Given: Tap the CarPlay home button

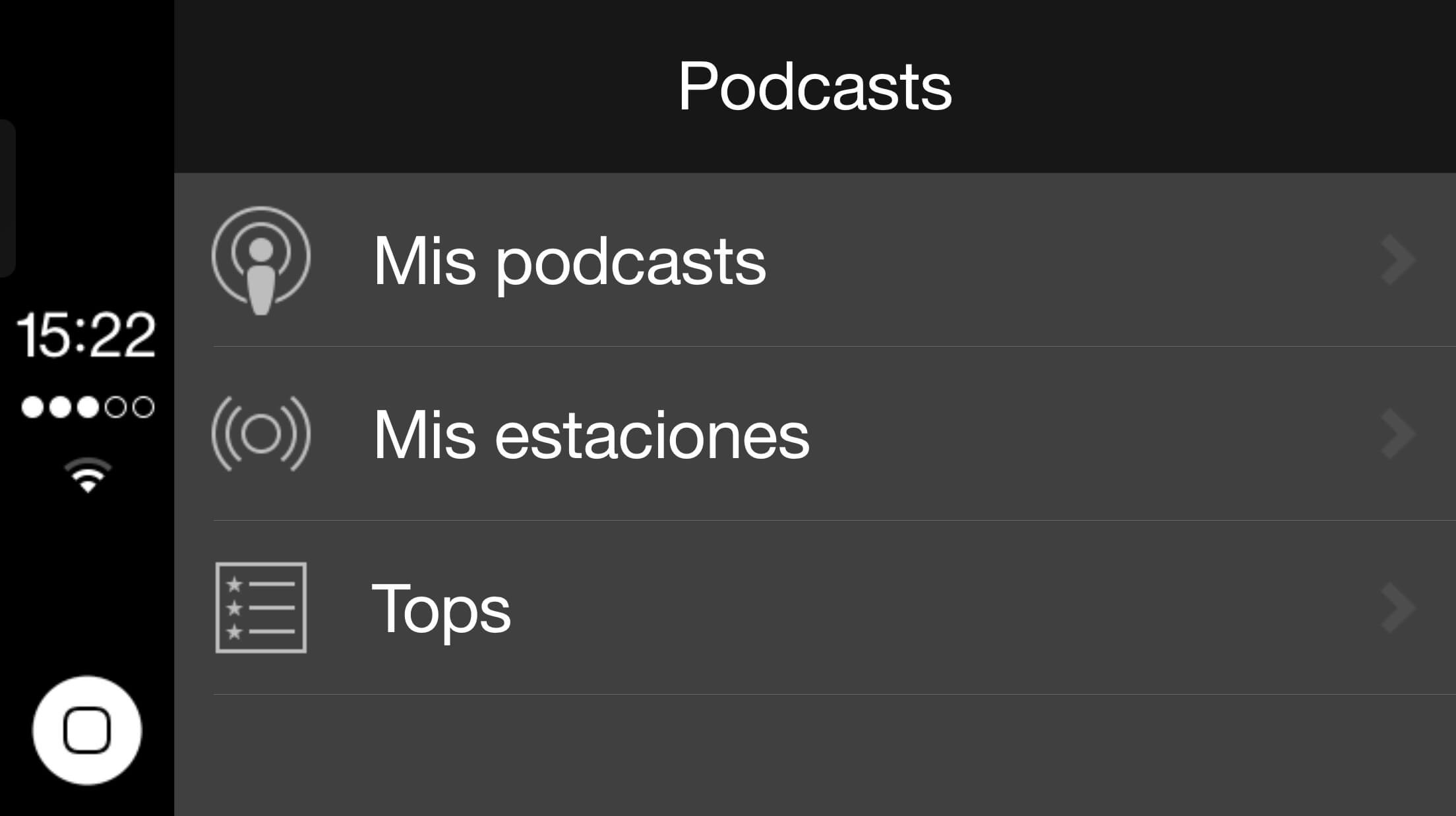Looking at the screenshot, I should click(x=86, y=730).
